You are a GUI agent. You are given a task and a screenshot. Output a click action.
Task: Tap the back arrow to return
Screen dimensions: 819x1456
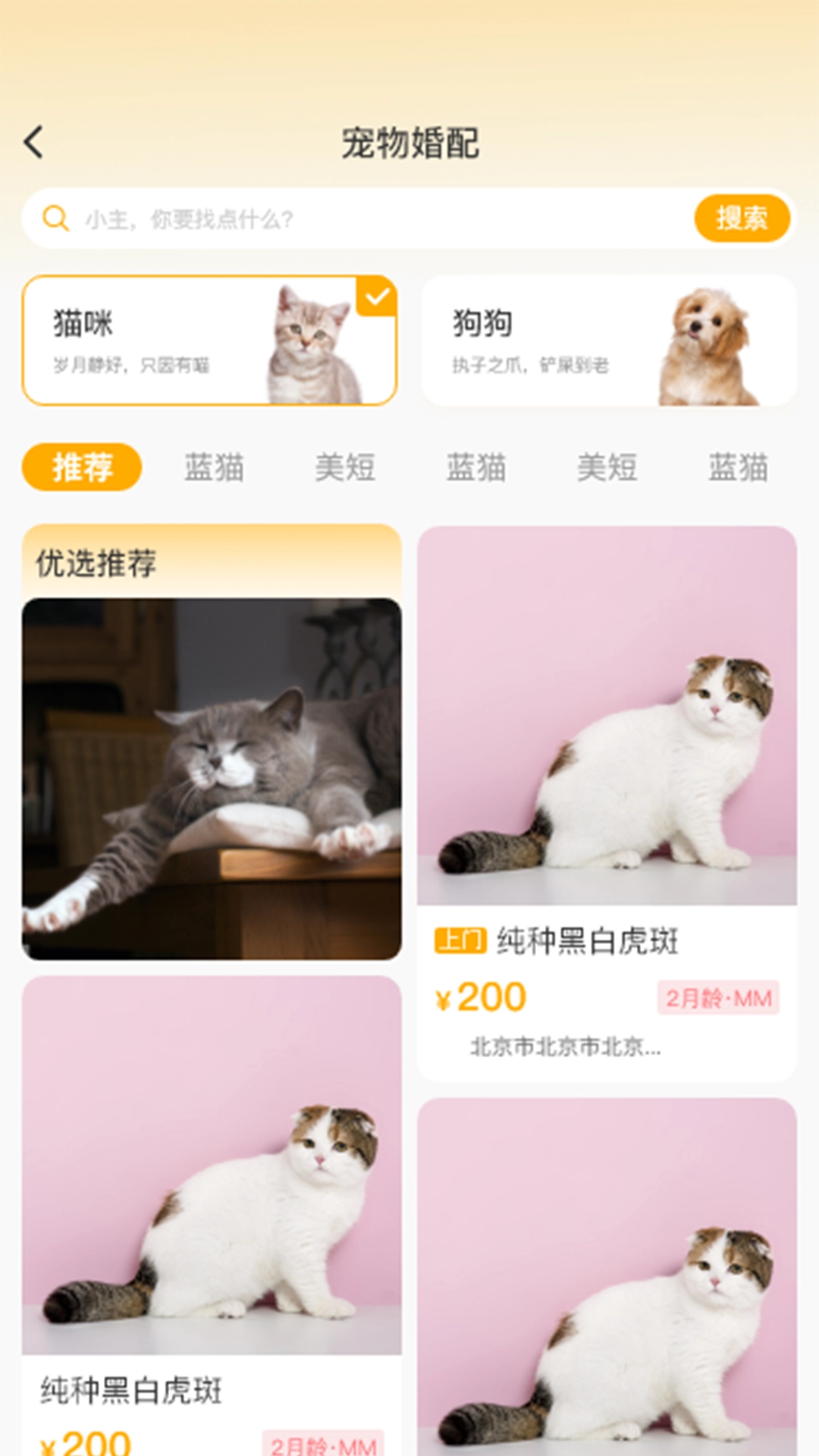[x=33, y=140]
